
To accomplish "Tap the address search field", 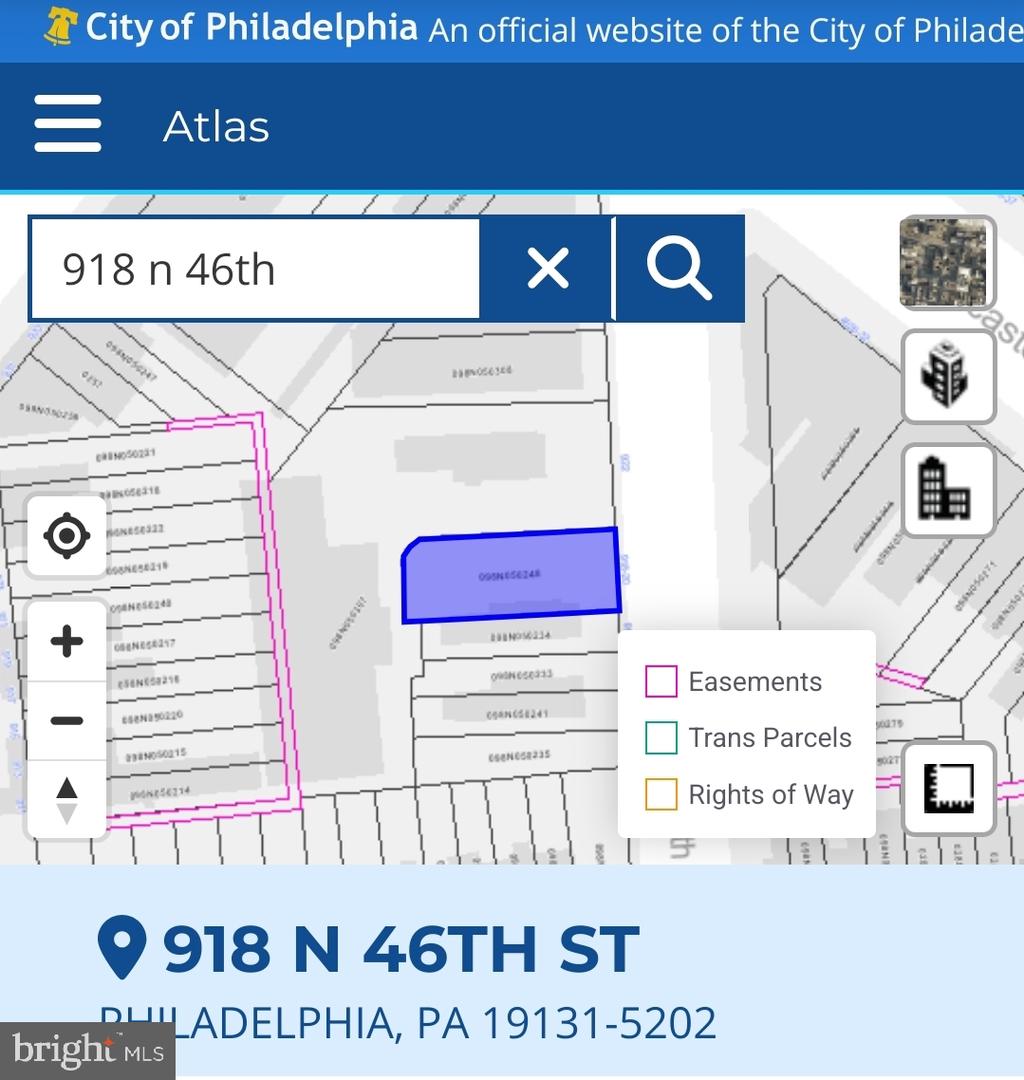I will coord(255,269).
